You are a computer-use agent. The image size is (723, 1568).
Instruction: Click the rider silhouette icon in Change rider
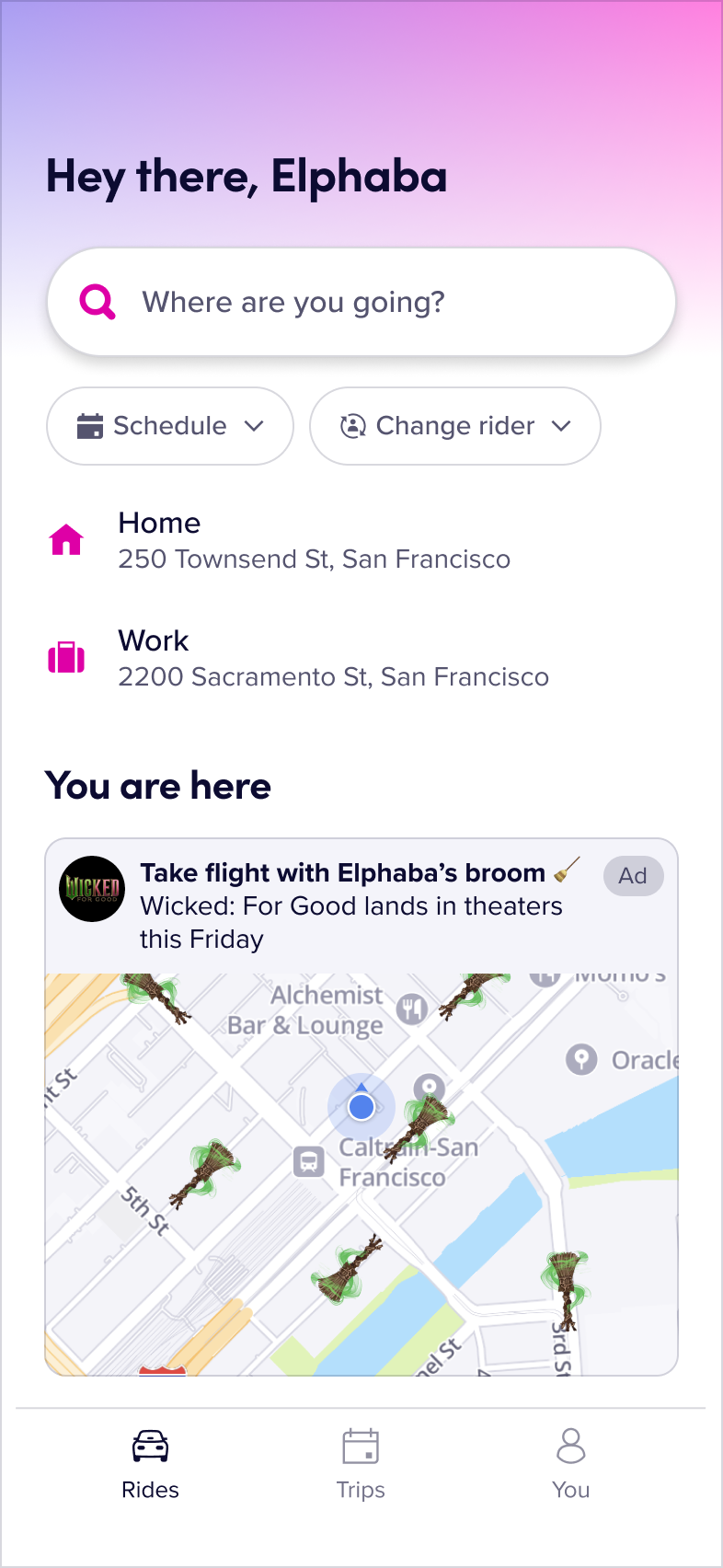[352, 425]
